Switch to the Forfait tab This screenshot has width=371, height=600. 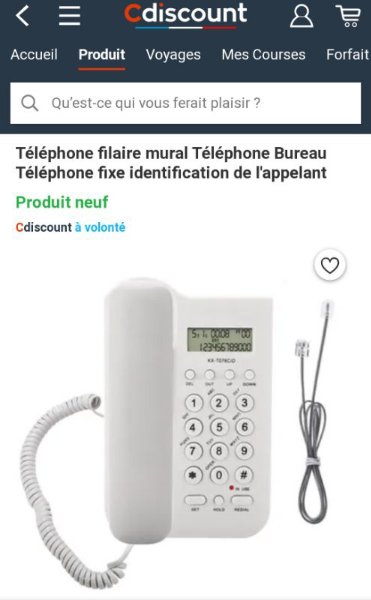(348, 55)
